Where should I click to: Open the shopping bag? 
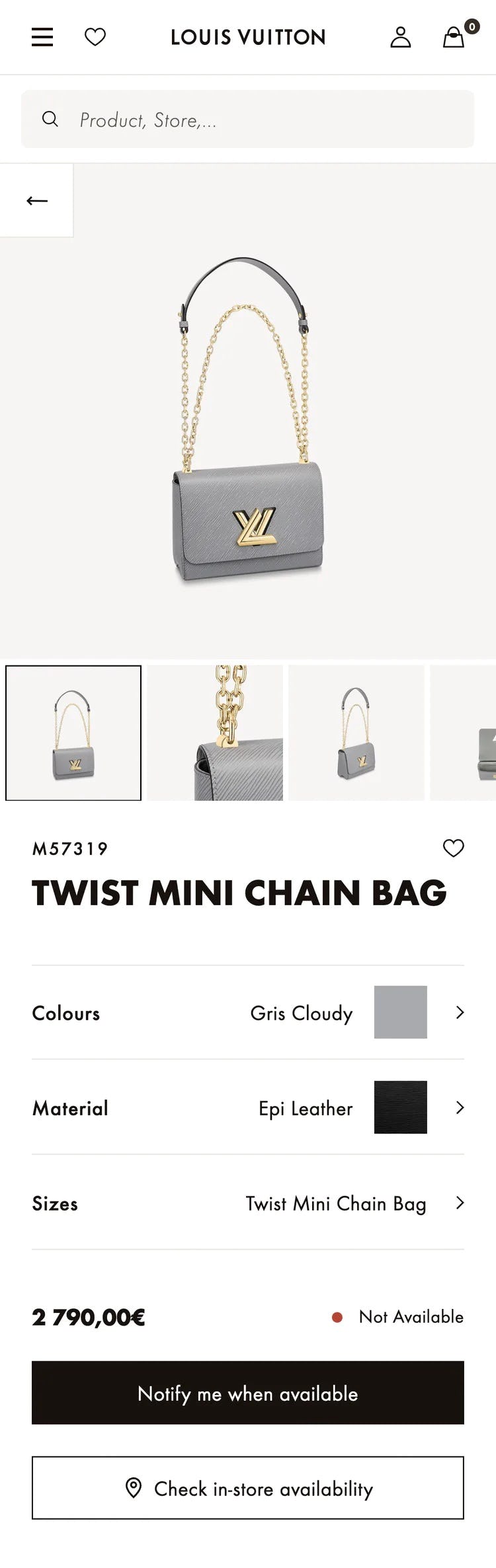(x=454, y=37)
